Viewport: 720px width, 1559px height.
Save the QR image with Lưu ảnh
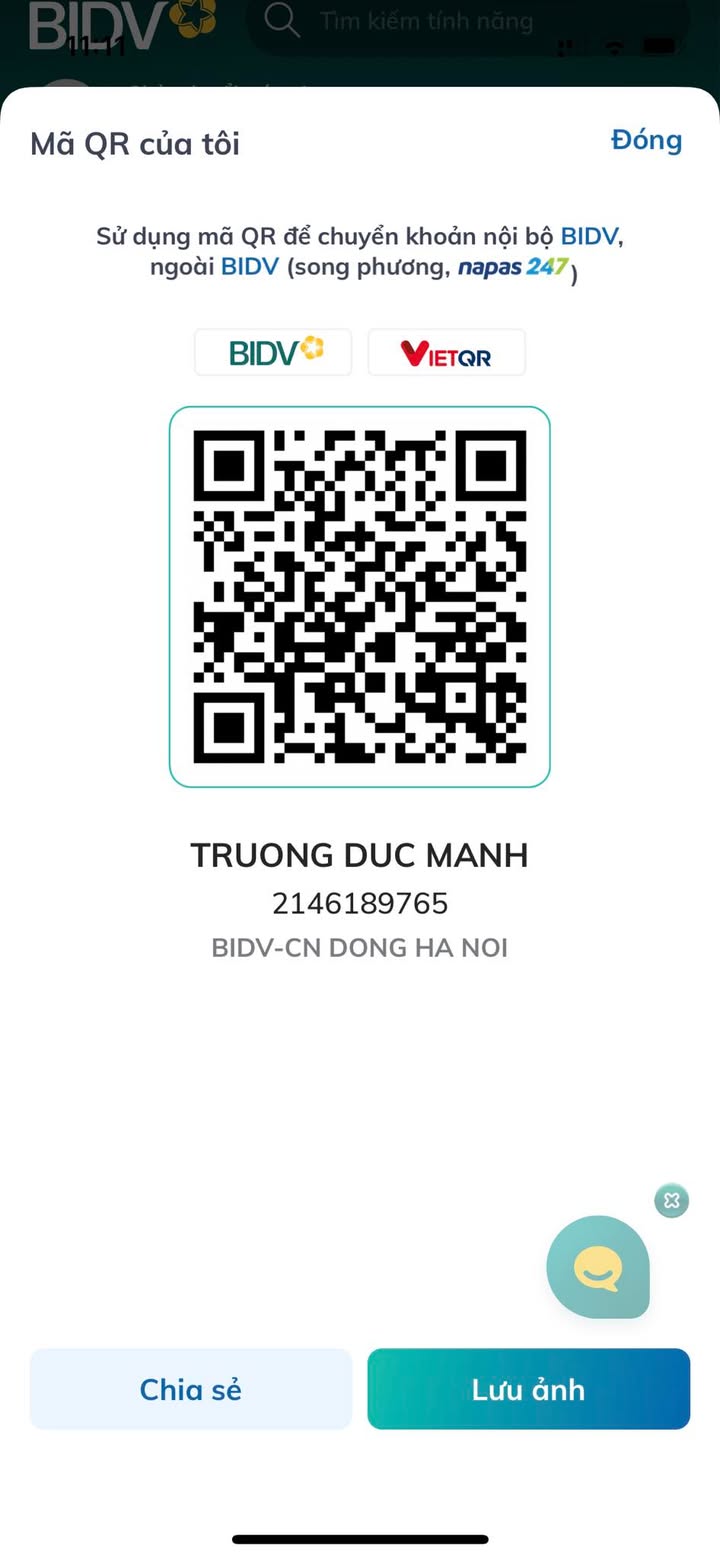point(528,1389)
